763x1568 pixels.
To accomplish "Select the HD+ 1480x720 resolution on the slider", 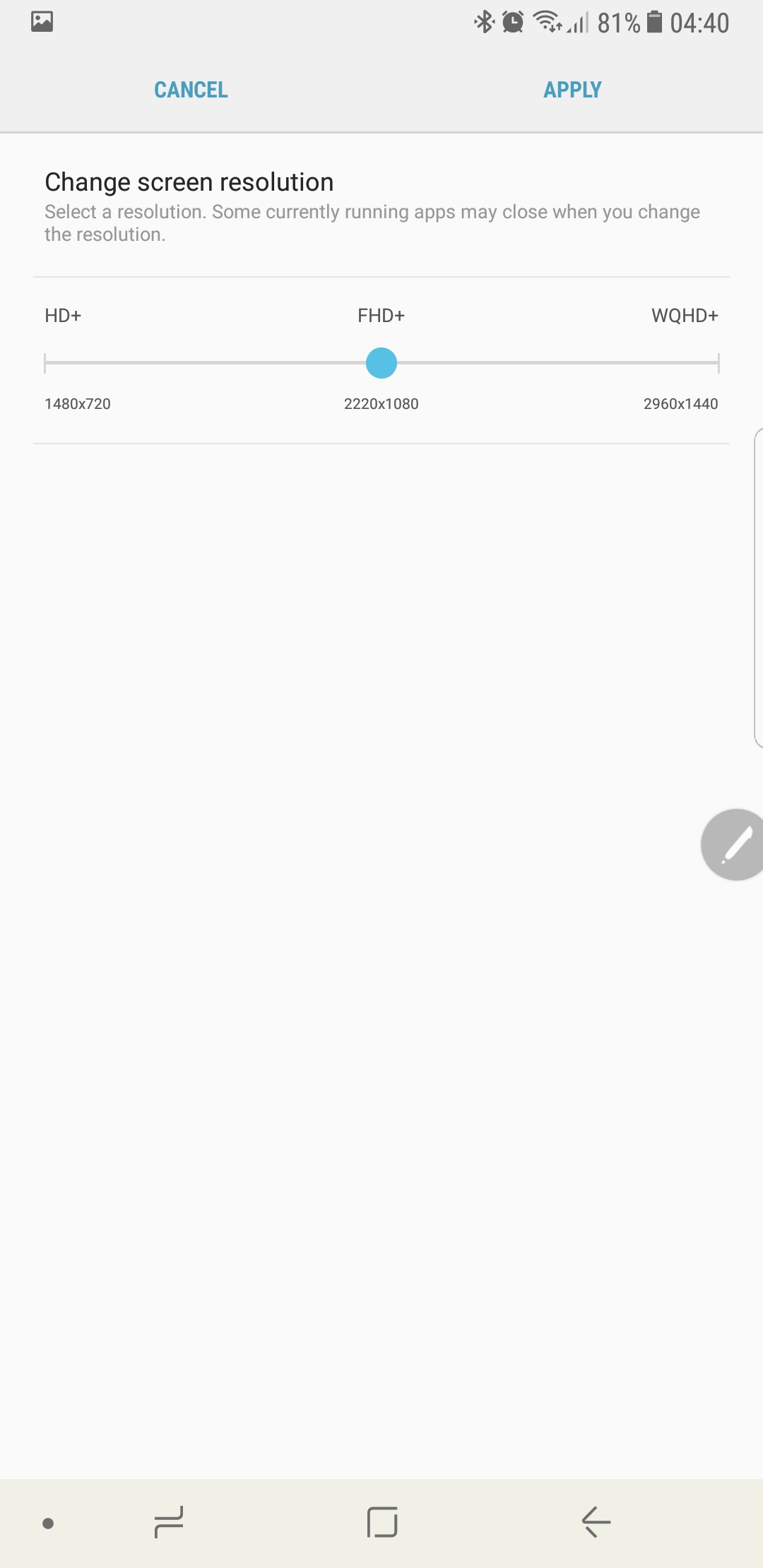I will (45, 363).
